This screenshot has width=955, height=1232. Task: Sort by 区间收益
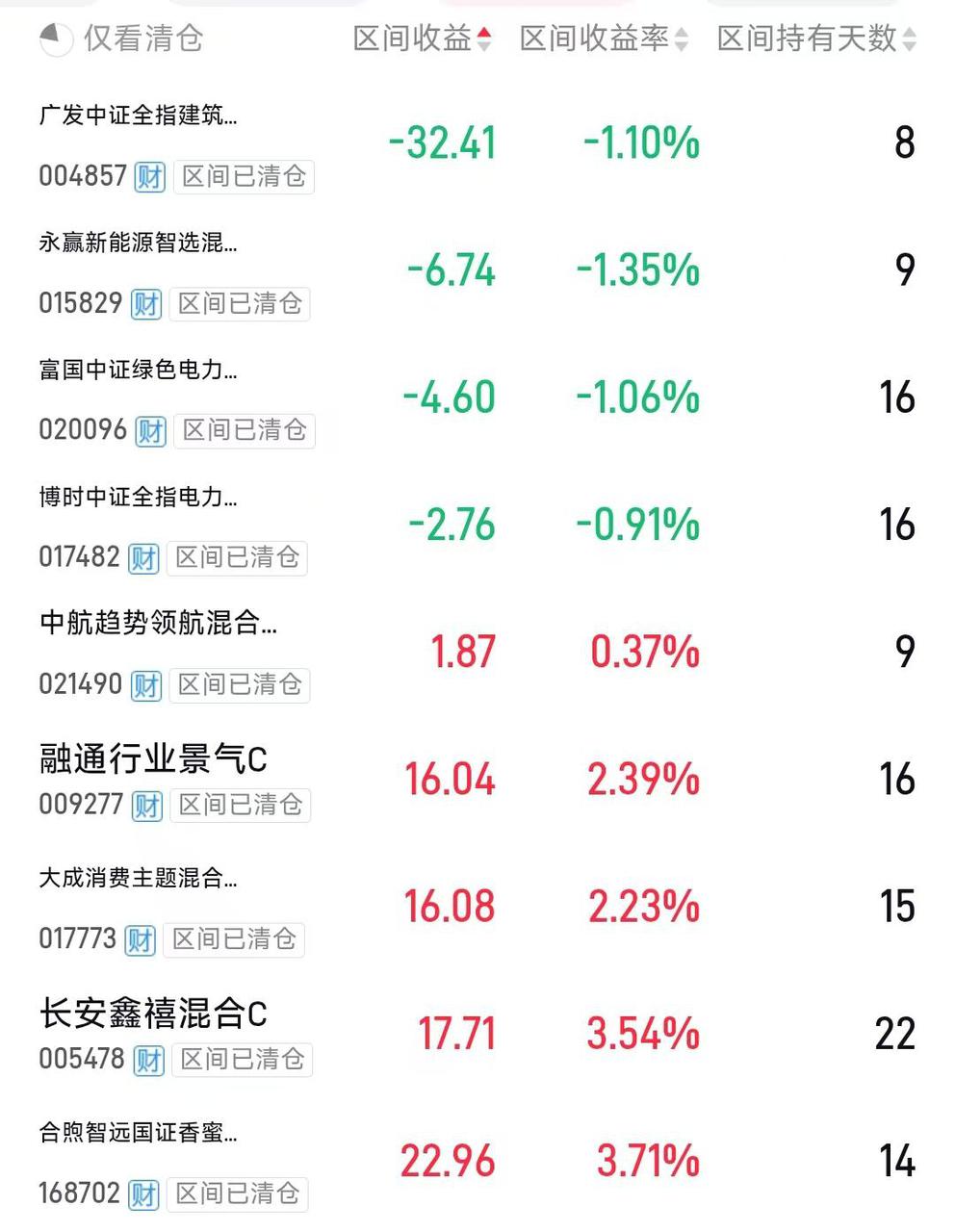pos(422,39)
